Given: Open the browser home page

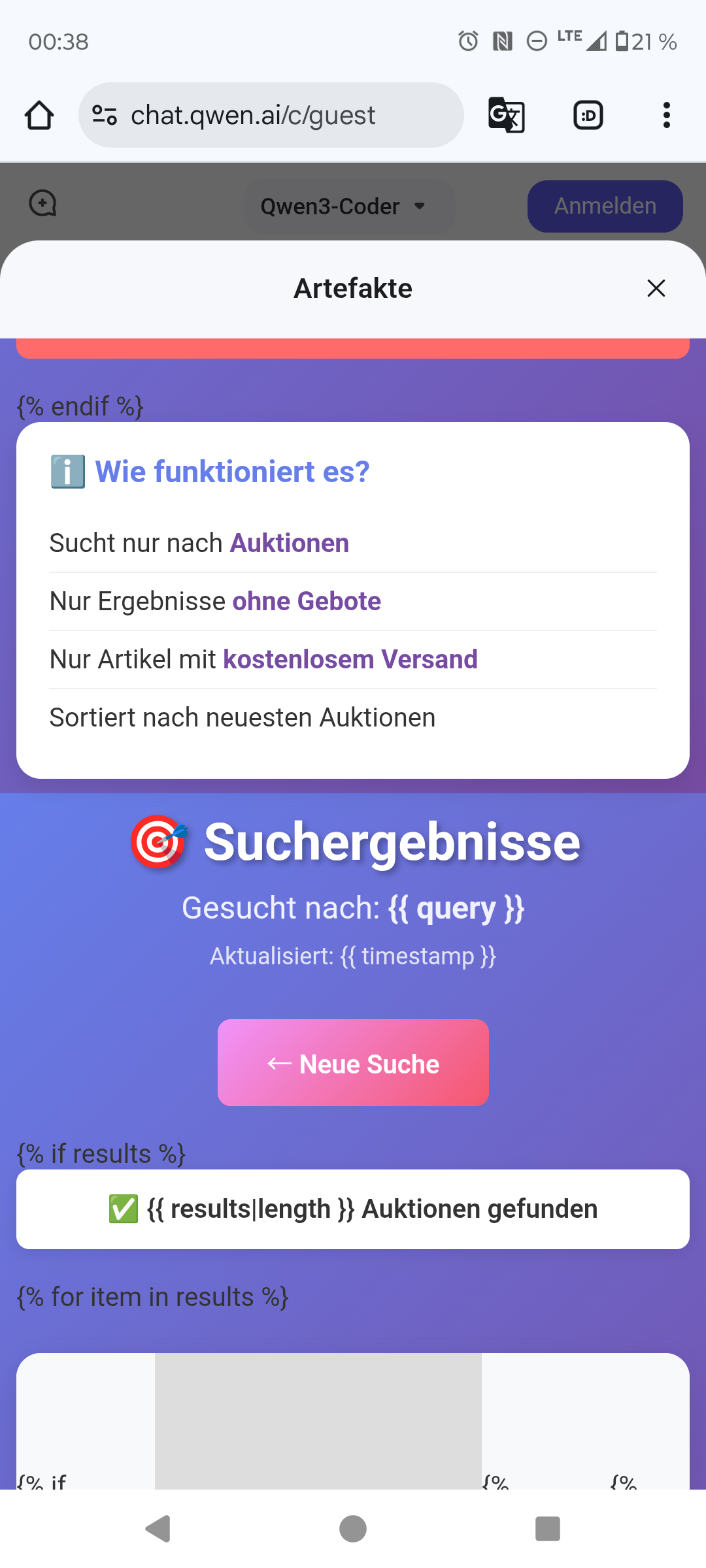Looking at the screenshot, I should coord(39,116).
